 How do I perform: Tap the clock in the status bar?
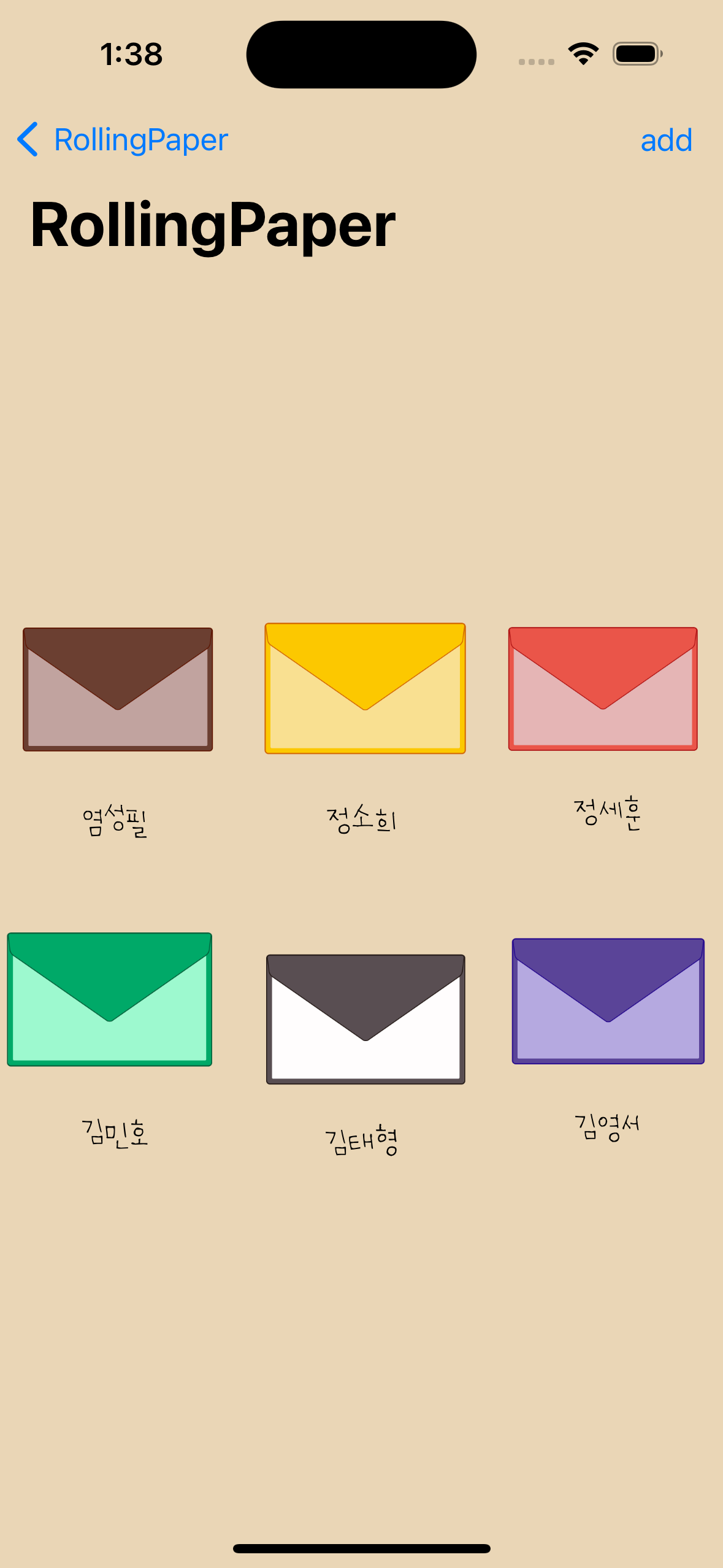pyautogui.click(x=131, y=54)
